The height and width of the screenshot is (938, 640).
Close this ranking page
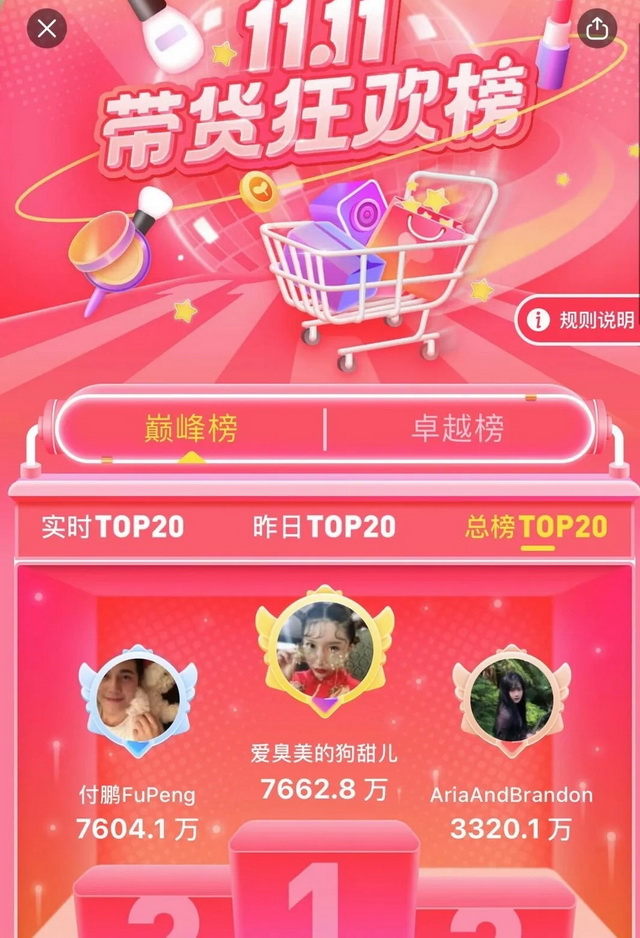(46, 28)
